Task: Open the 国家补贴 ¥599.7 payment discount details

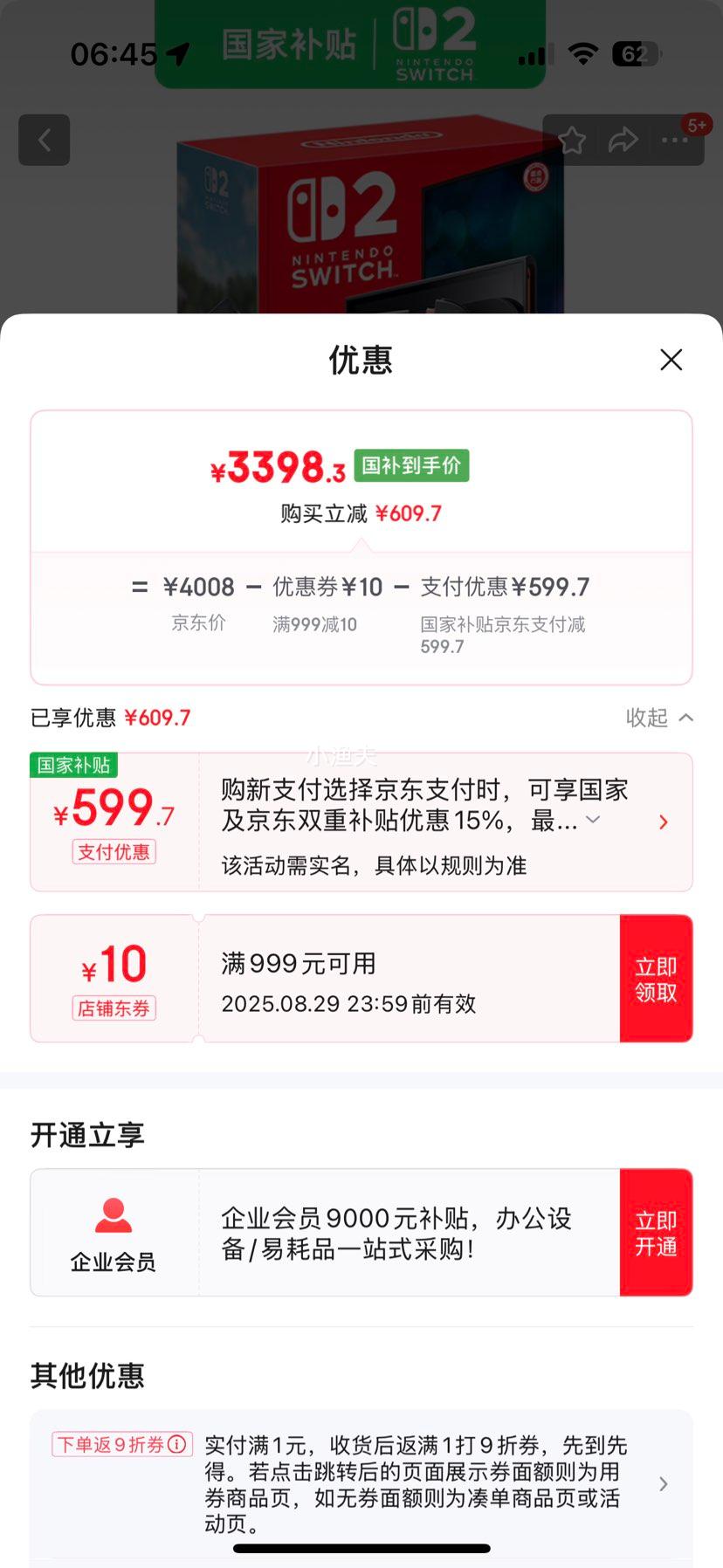Action: pos(663,822)
